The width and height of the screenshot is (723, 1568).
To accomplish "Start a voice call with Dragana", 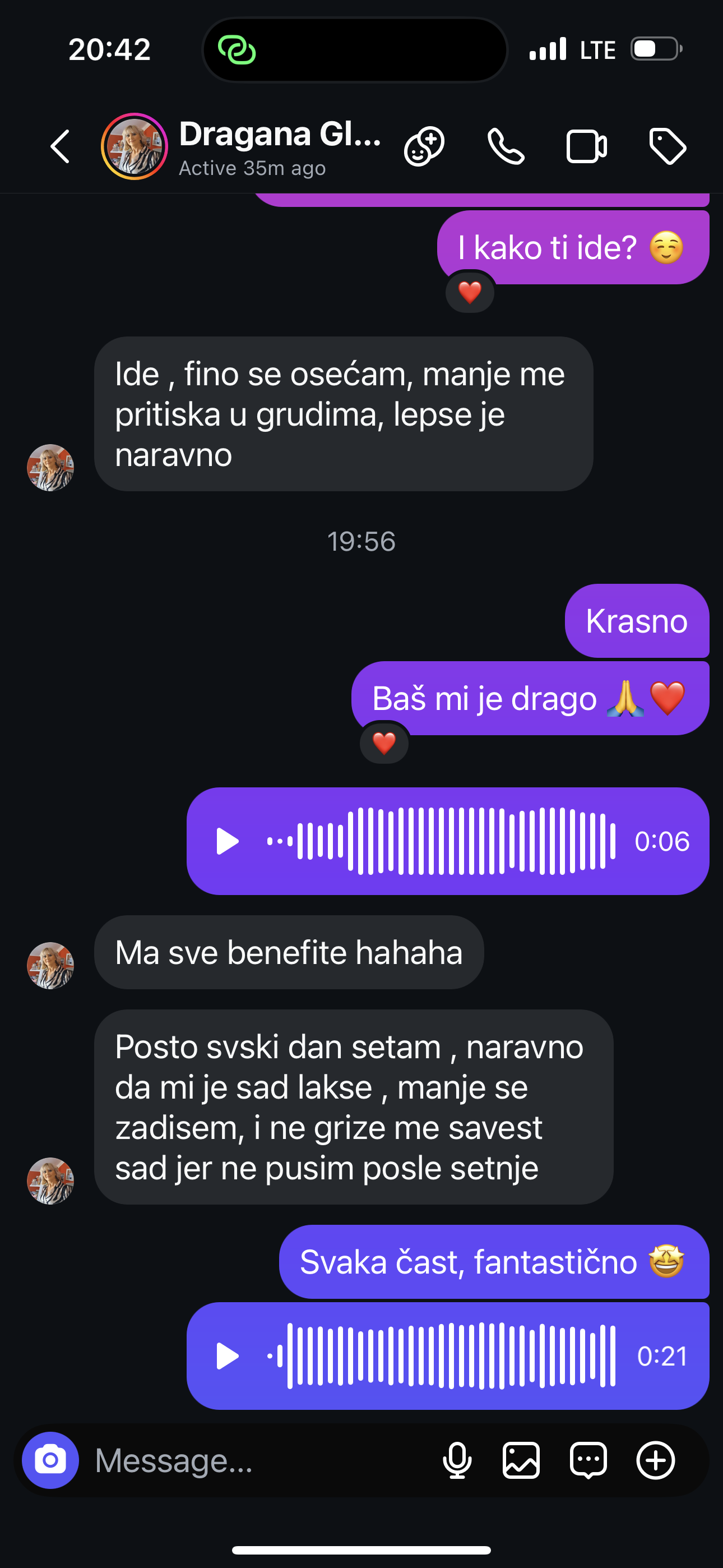I will (506, 147).
